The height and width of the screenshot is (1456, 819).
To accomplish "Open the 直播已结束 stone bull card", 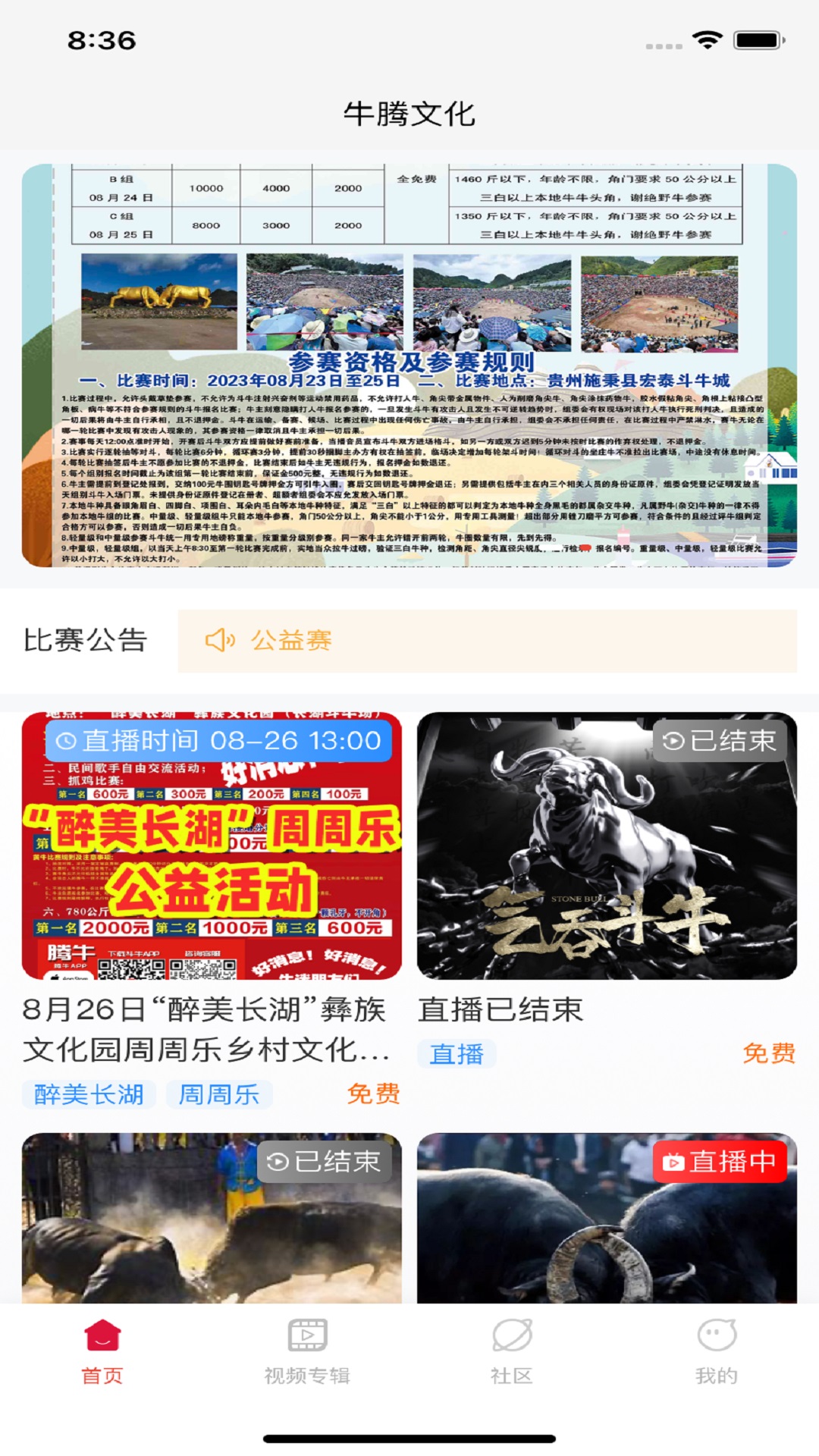I will tap(607, 846).
